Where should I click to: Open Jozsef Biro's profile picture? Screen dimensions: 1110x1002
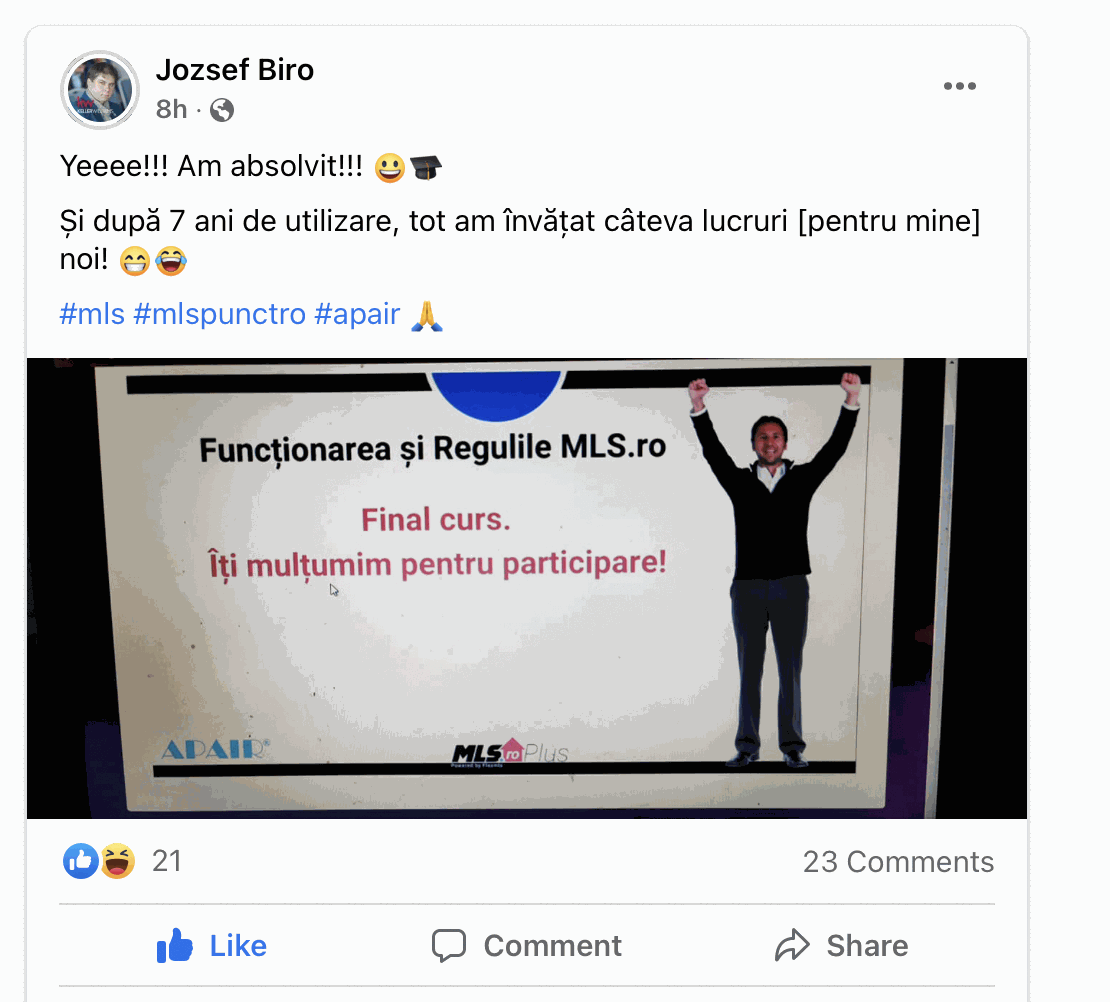[100, 89]
